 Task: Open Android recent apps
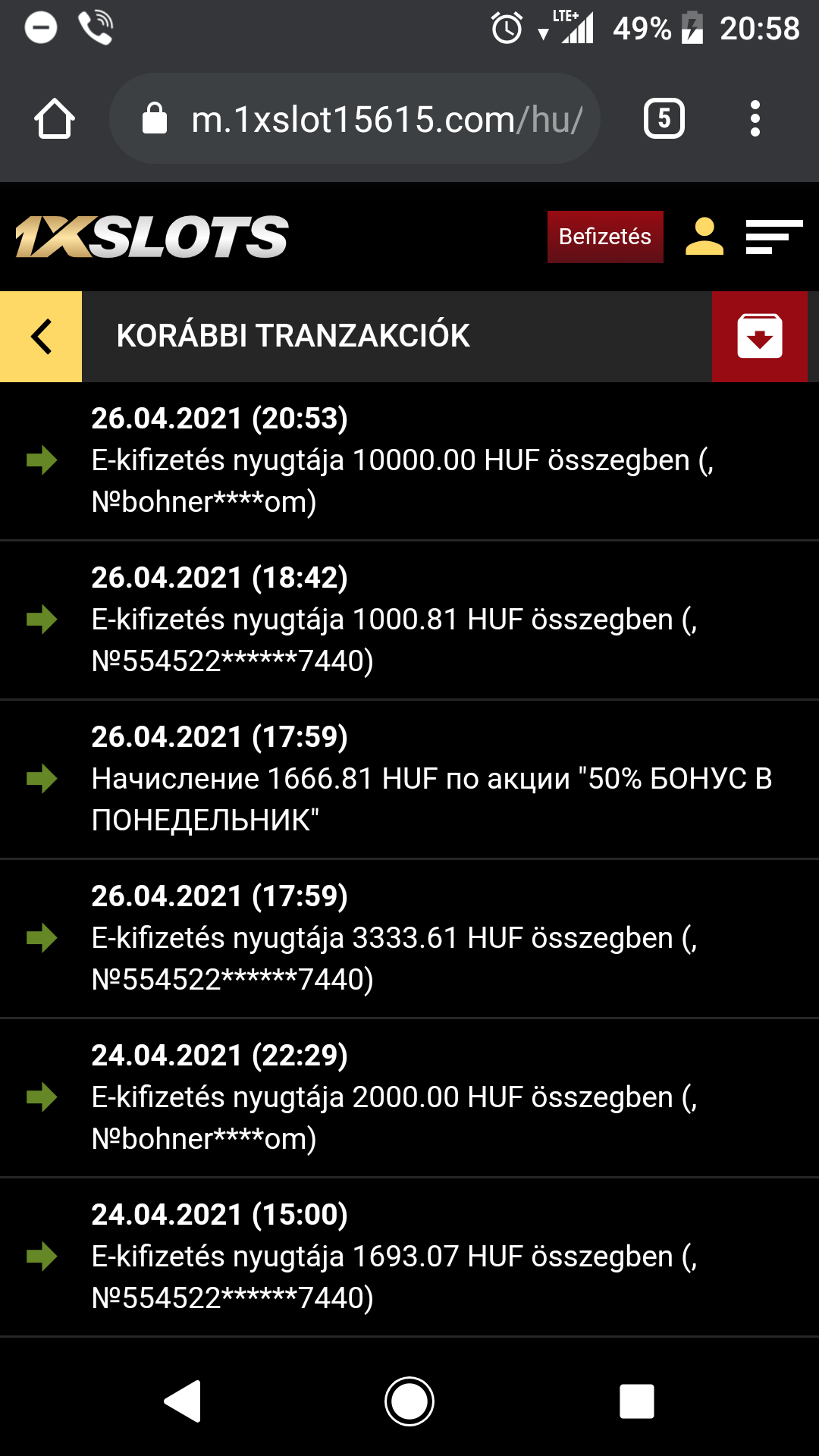tap(636, 1401)
